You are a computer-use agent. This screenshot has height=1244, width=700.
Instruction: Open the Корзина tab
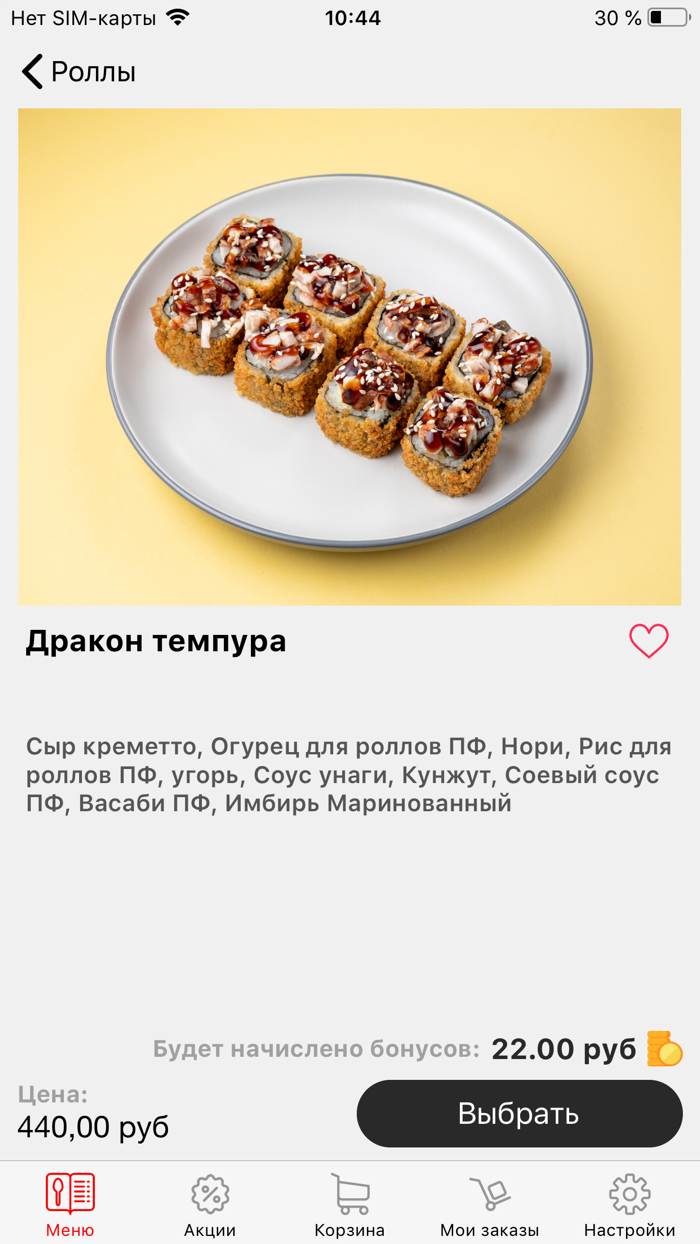pos(350,1204)
